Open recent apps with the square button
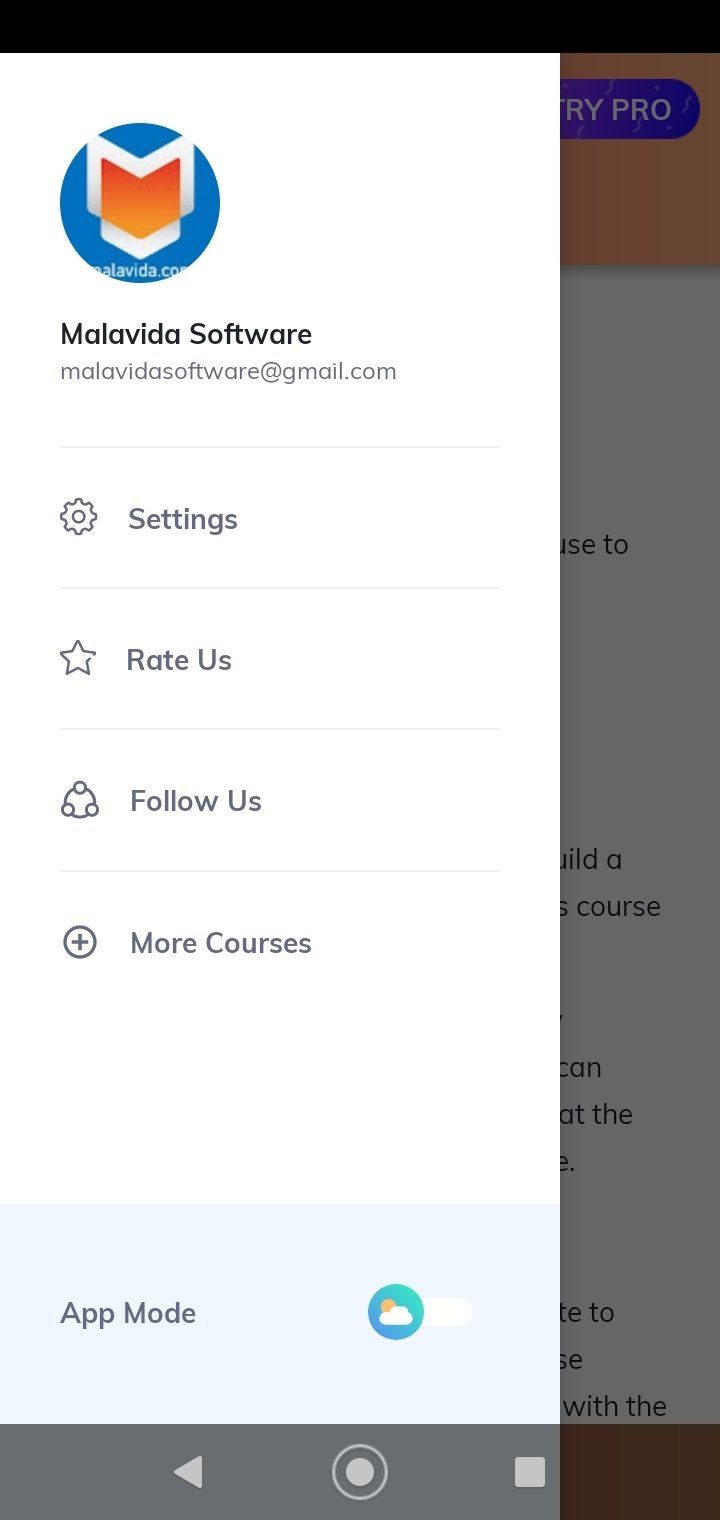This screenshot has height=1520, width=720. click(530, 1472)
